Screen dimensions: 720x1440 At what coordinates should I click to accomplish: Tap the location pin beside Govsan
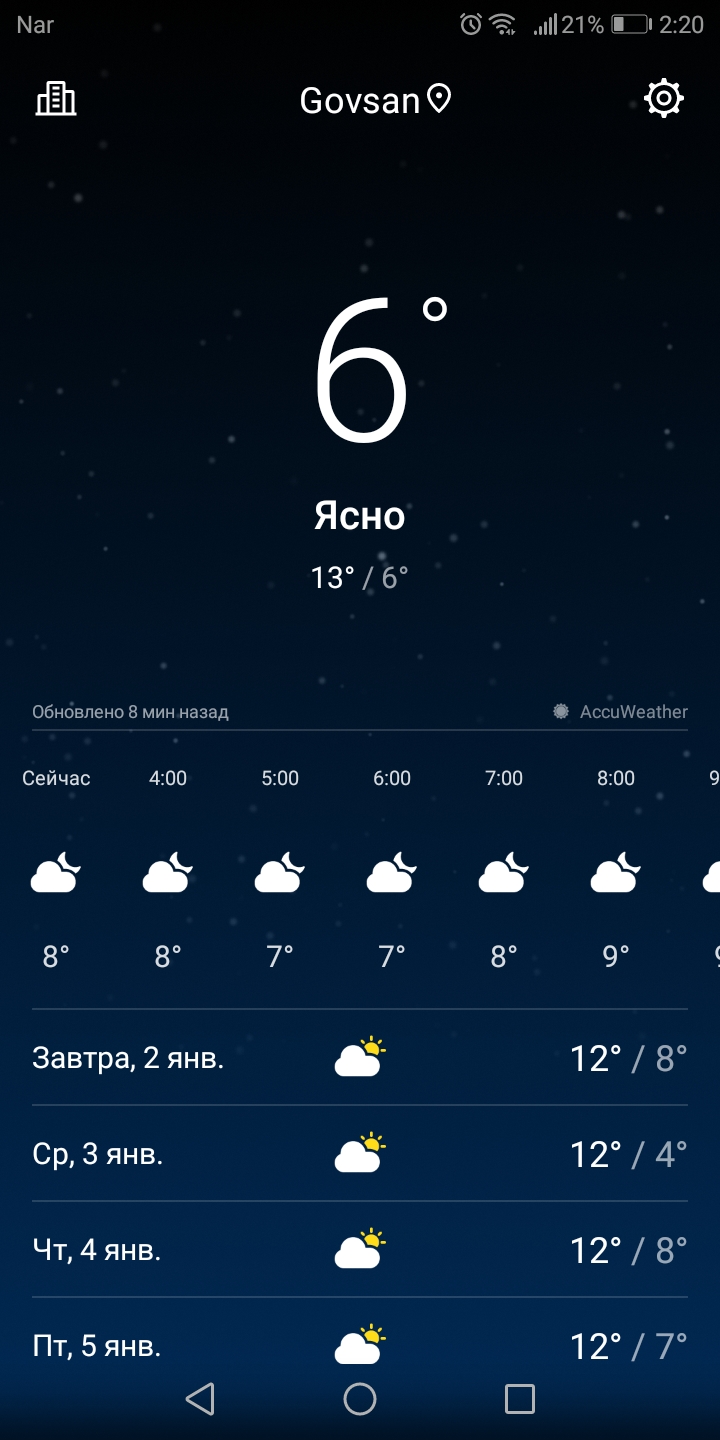(x=437, y=99)
